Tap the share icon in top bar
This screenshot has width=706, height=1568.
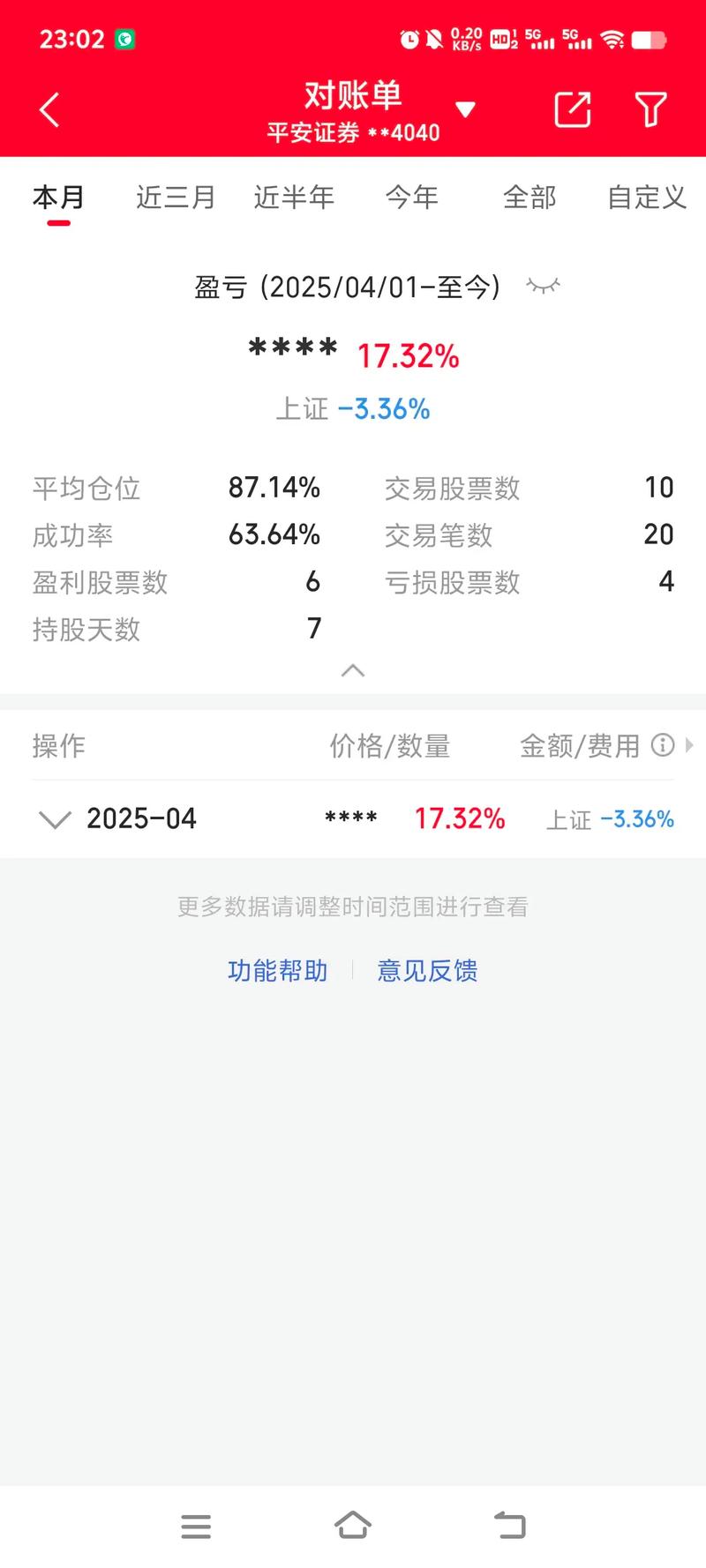coord(572,109)
